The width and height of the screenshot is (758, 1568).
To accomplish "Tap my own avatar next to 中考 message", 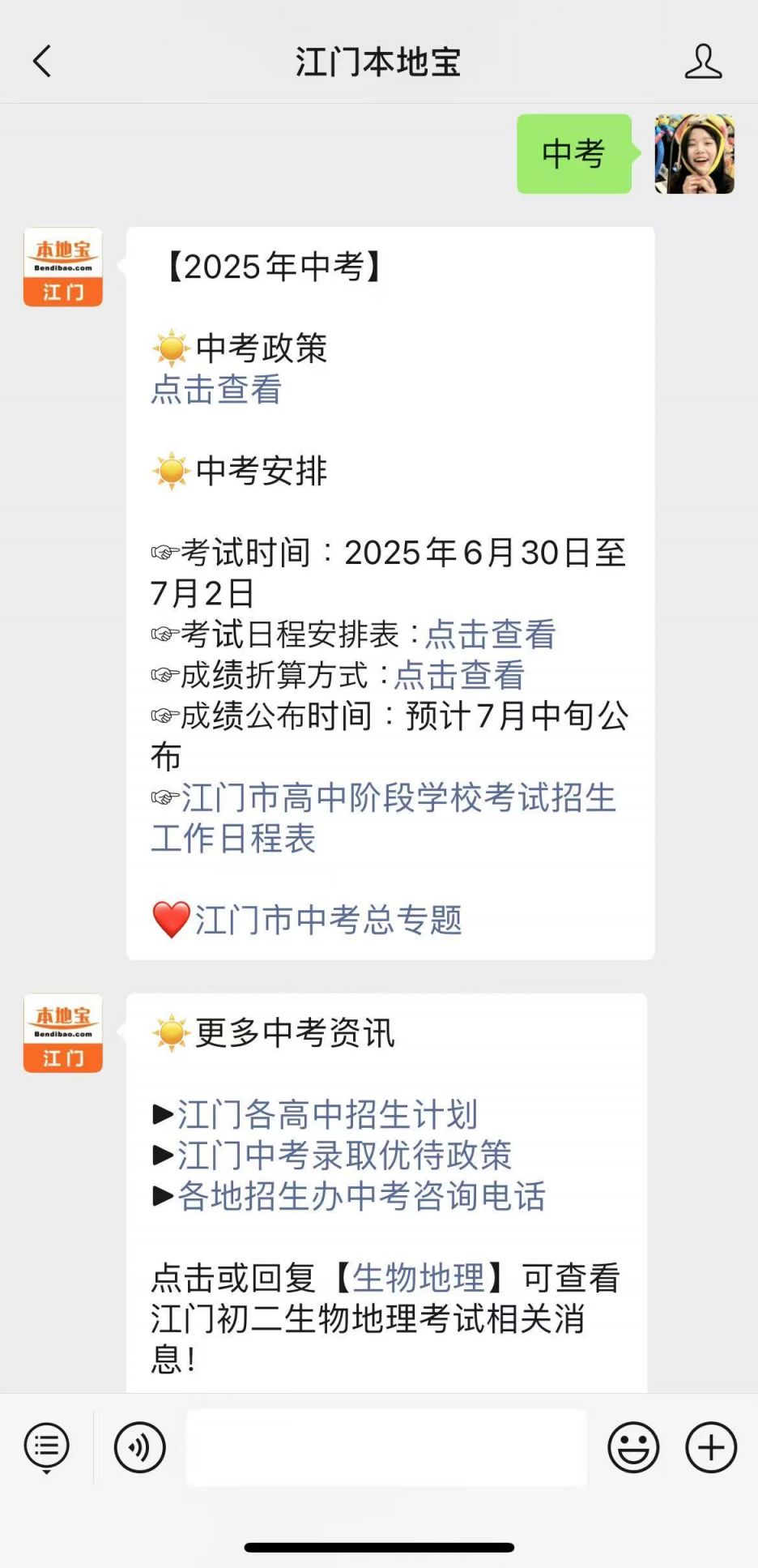I will (x=695, y=154).
